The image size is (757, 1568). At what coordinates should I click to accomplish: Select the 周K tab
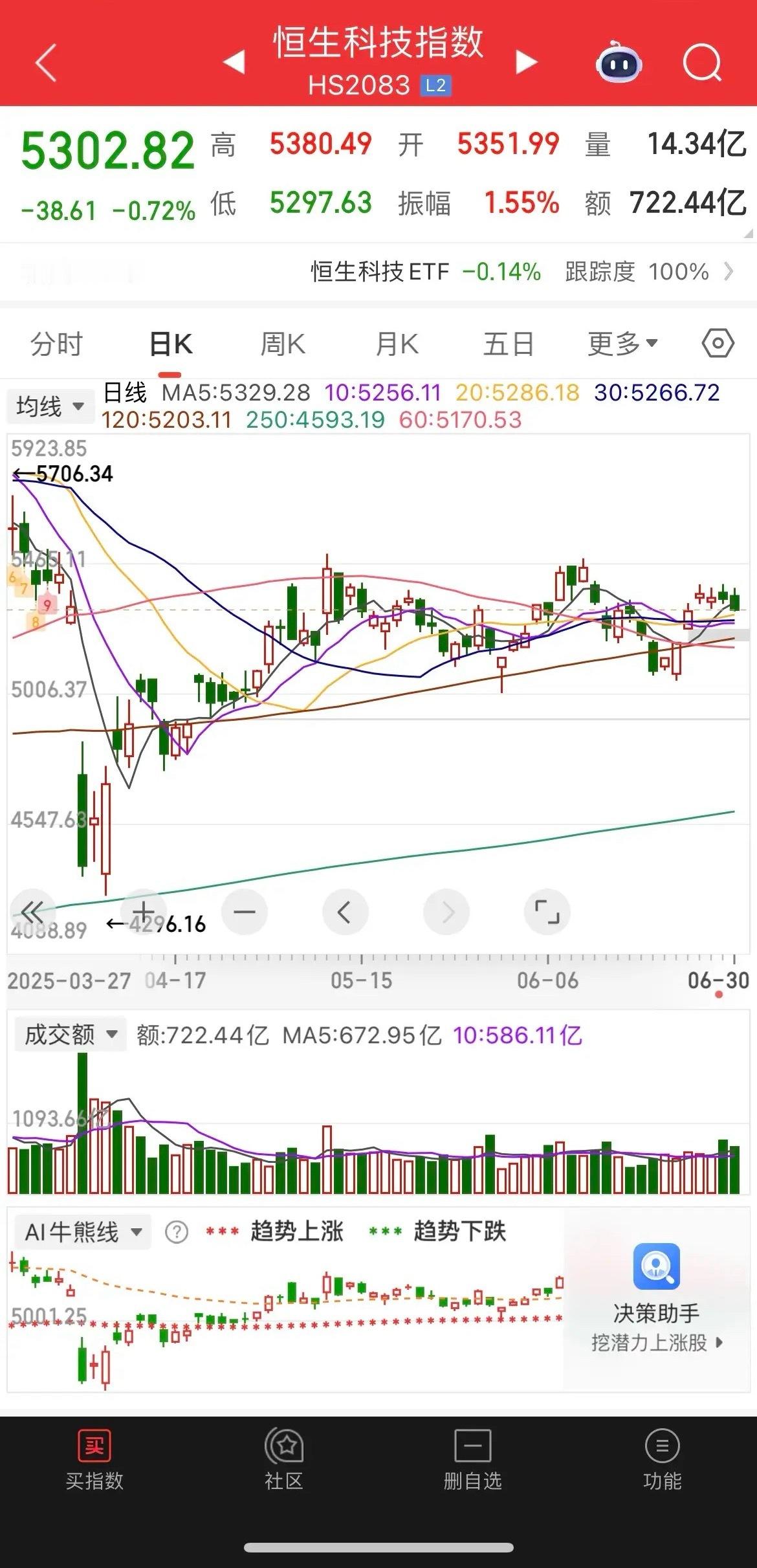283,344
